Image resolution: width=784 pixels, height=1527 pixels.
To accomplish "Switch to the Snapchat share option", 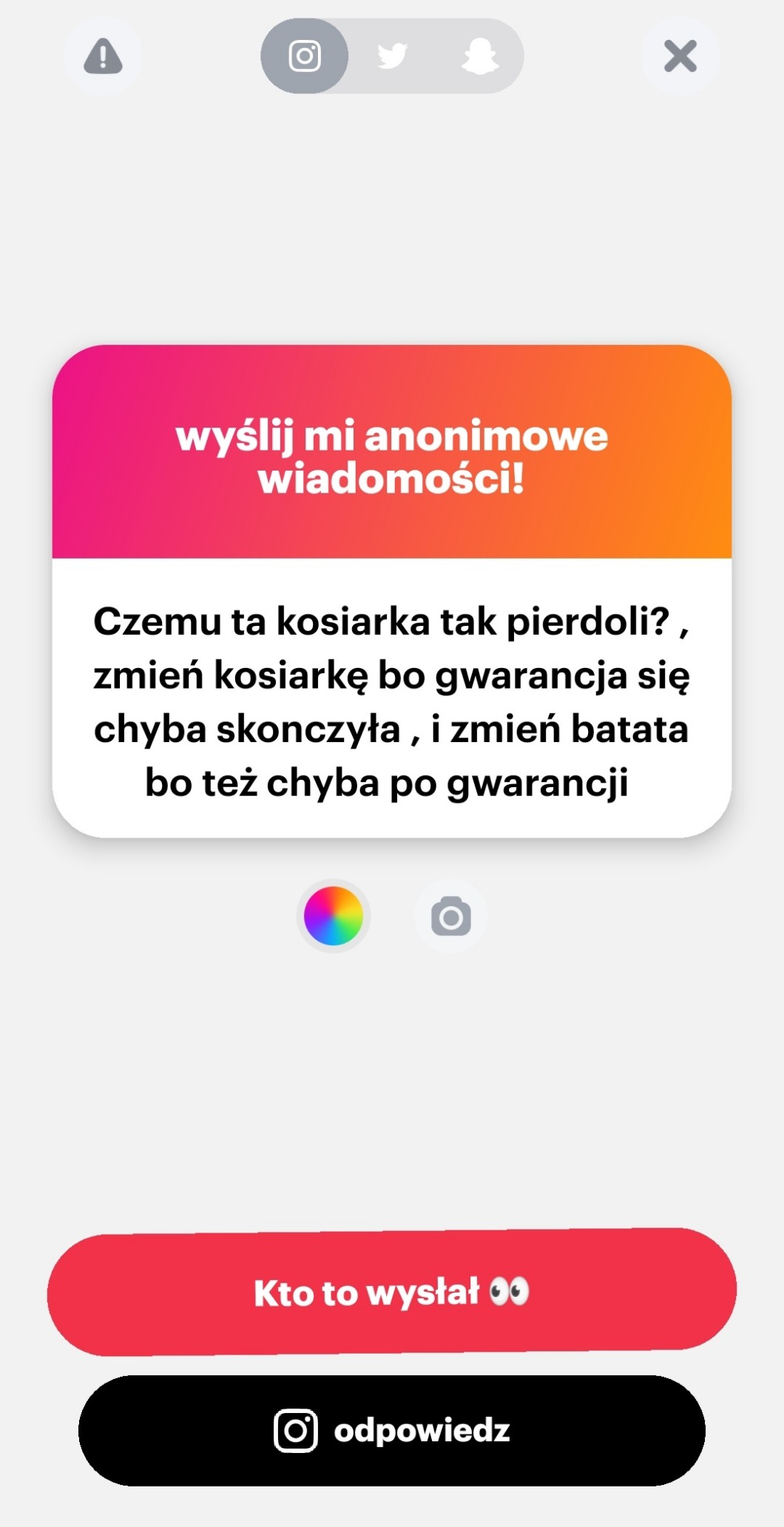I will 479,56.
